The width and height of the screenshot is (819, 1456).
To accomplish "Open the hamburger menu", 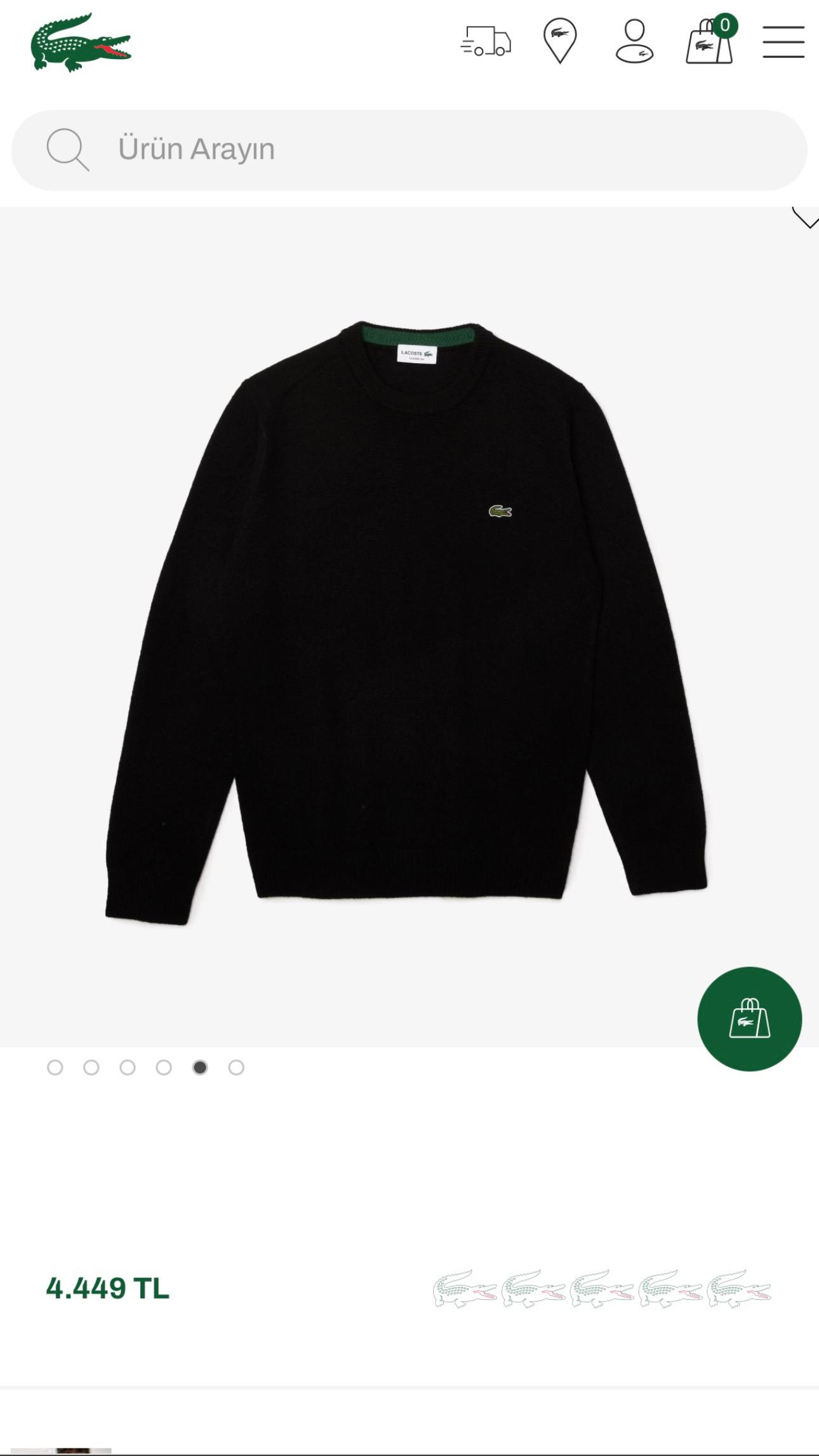I will tap(783, 42).
